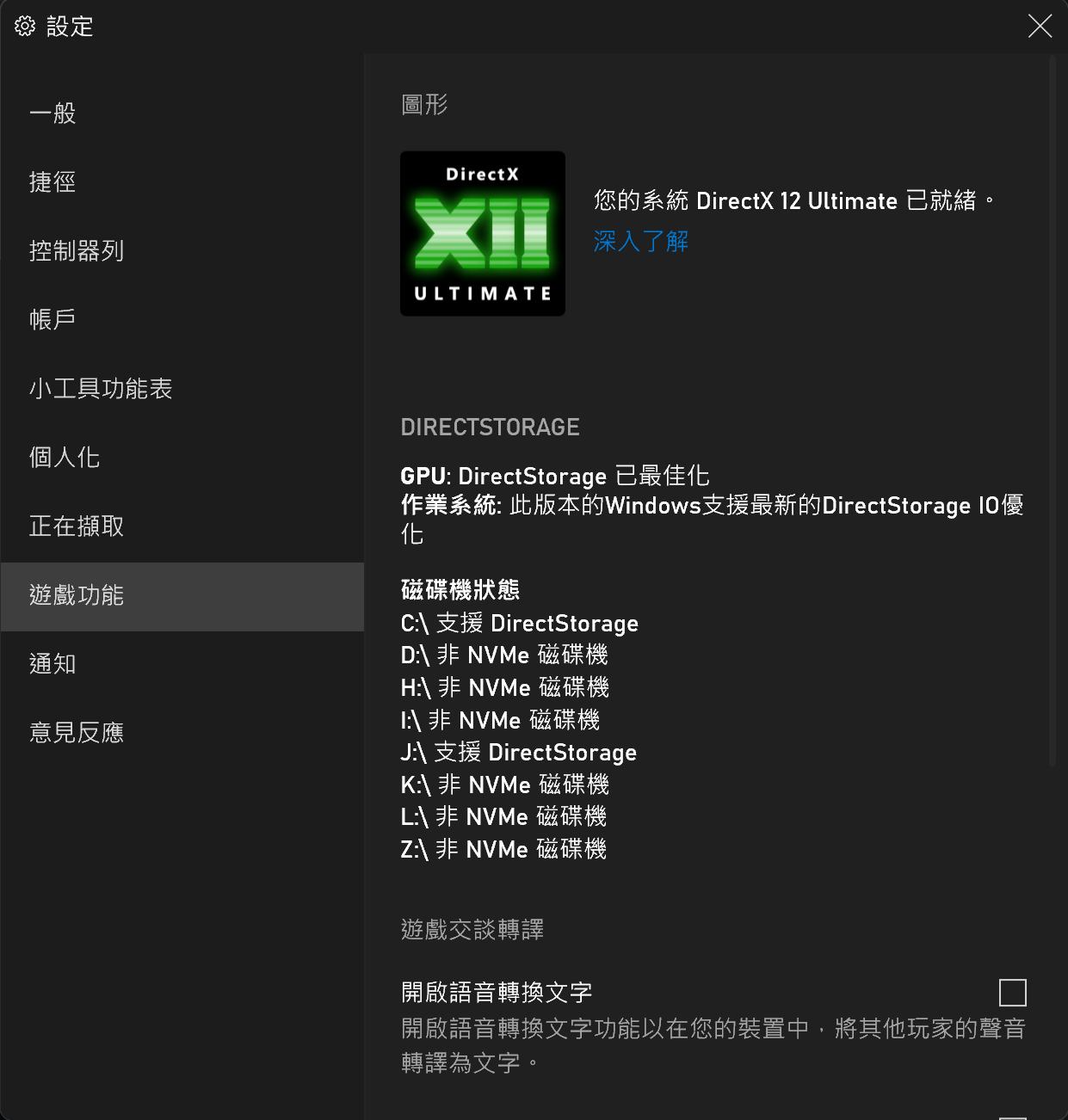
Task: Open the 意見反應 section
Action: pyautogui.click(x=77, y=733)
